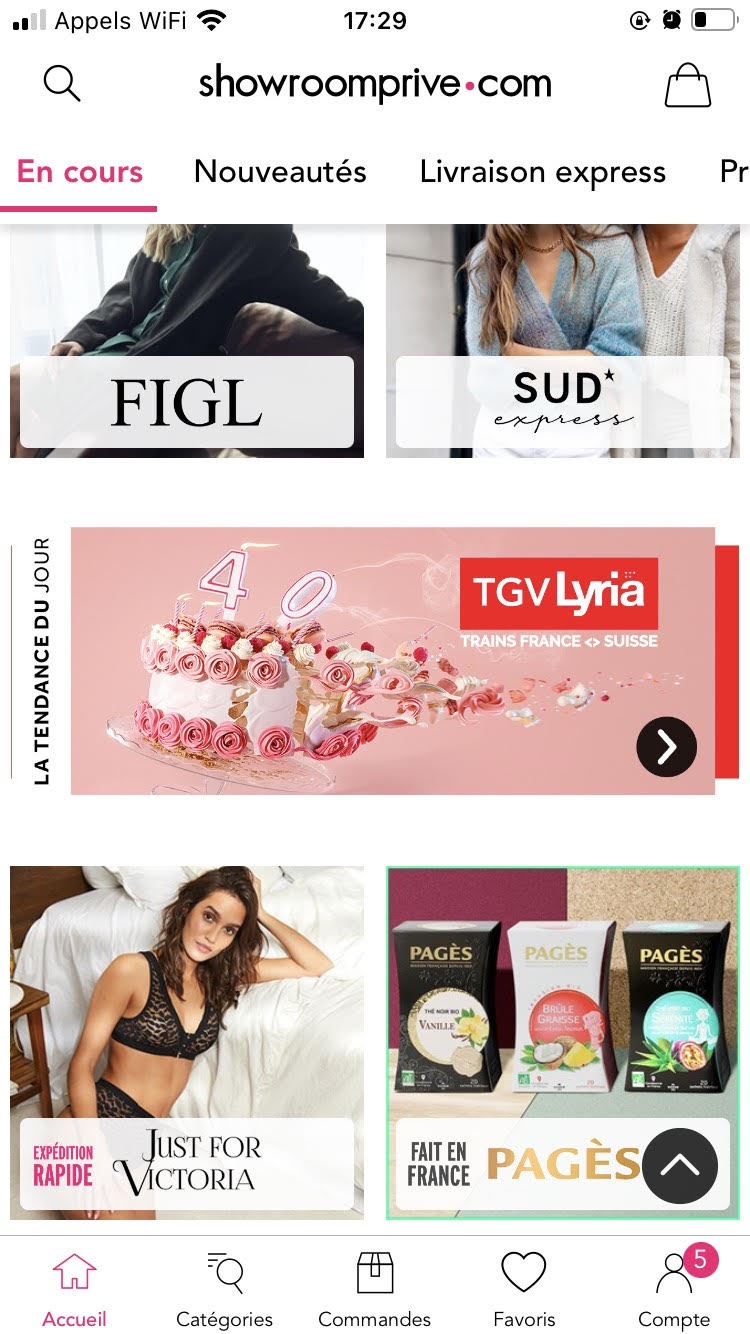Open the Catégories tab
The image size is (750, 1334).
point(224,1290)
